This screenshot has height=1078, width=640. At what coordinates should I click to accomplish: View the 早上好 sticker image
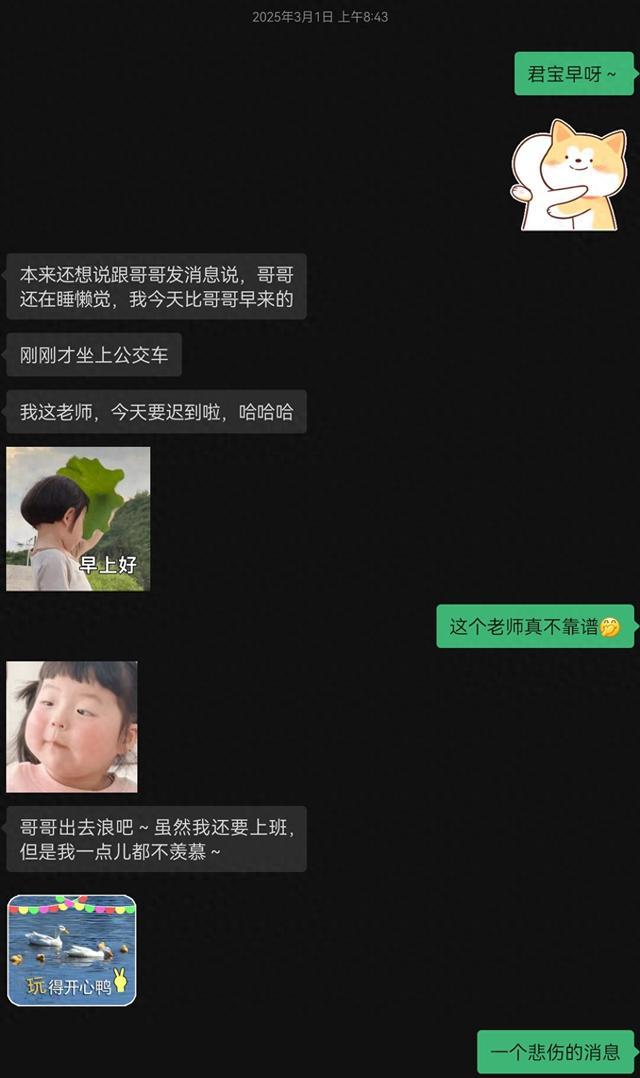[78, 518]
